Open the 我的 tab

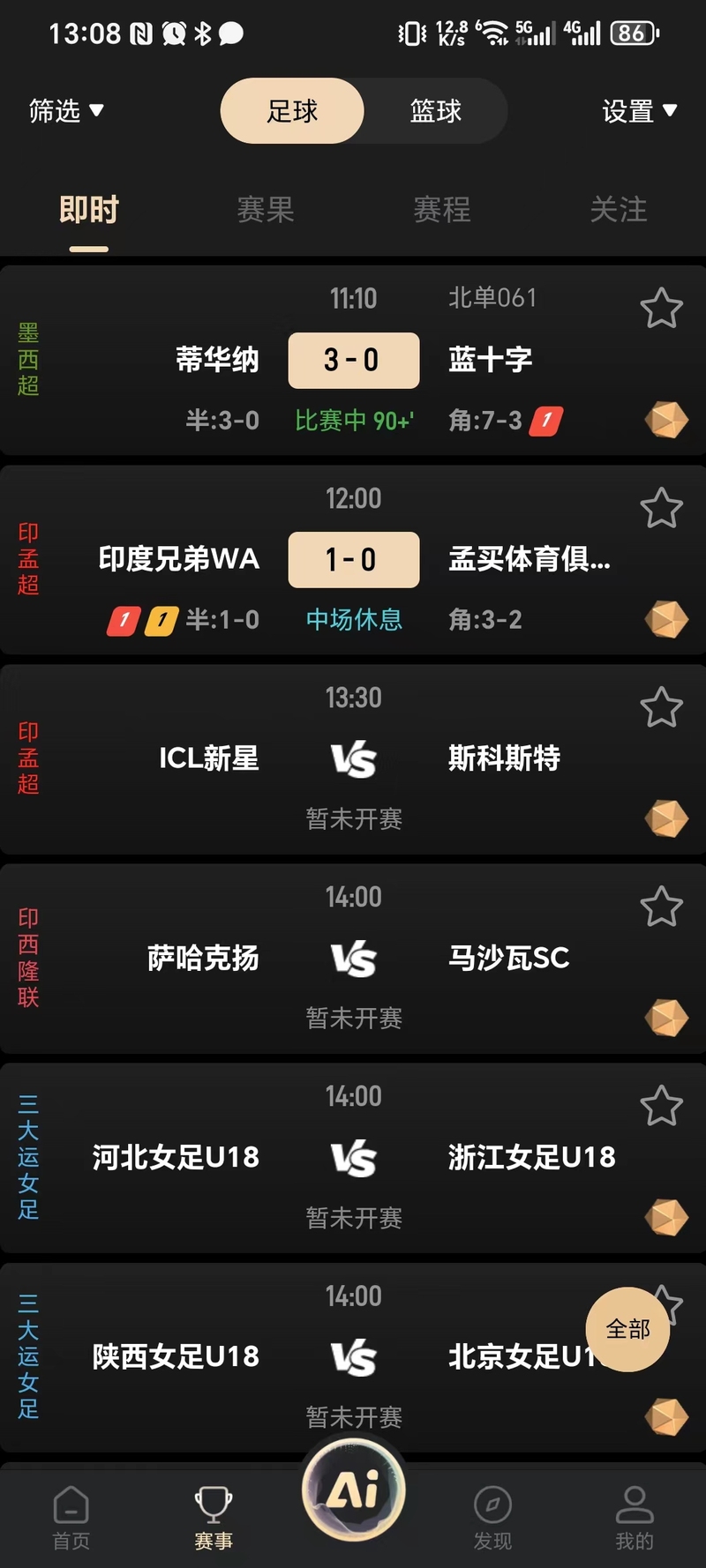[x=634, y=1518]
